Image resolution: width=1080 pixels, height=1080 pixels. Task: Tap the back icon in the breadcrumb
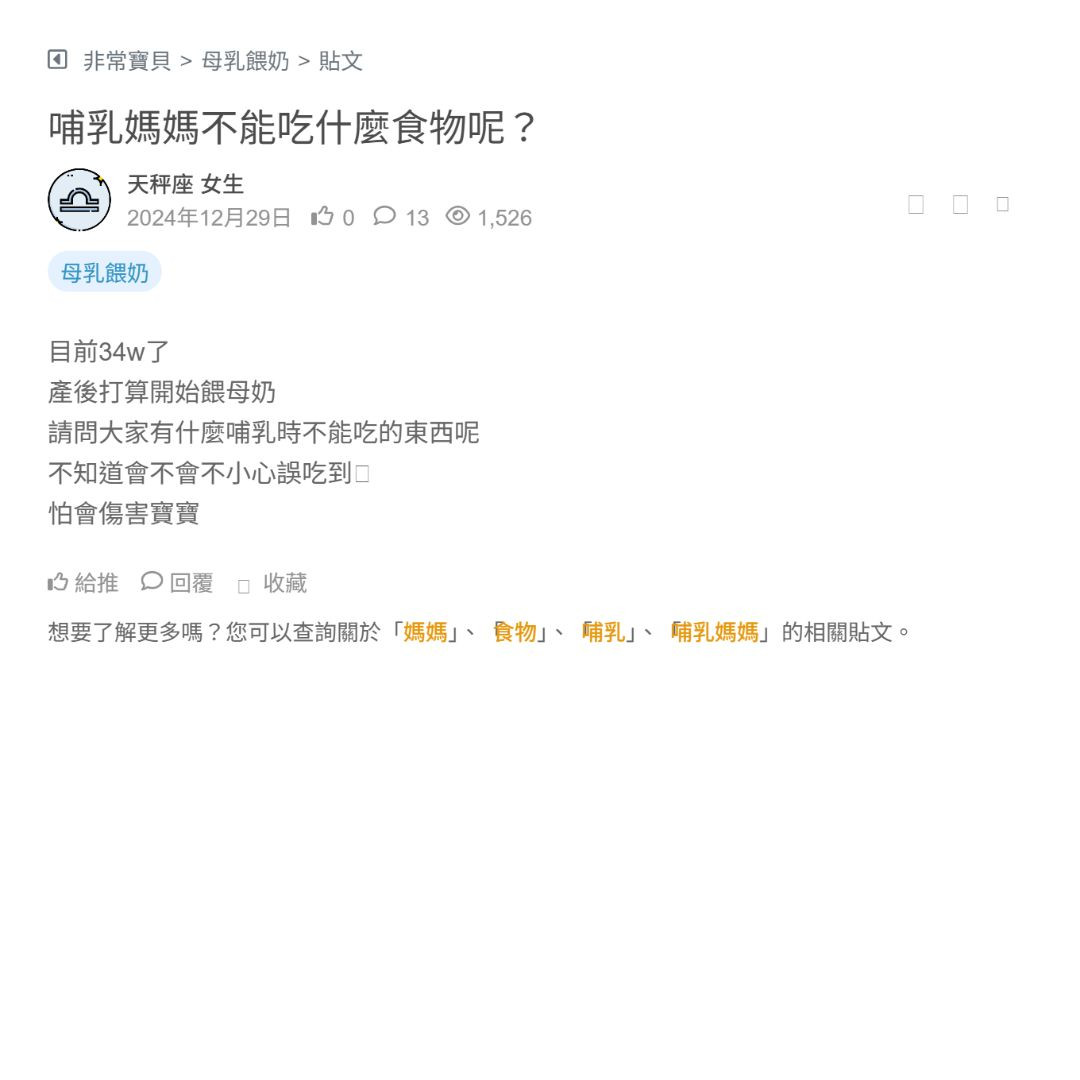tap(58, 60)
